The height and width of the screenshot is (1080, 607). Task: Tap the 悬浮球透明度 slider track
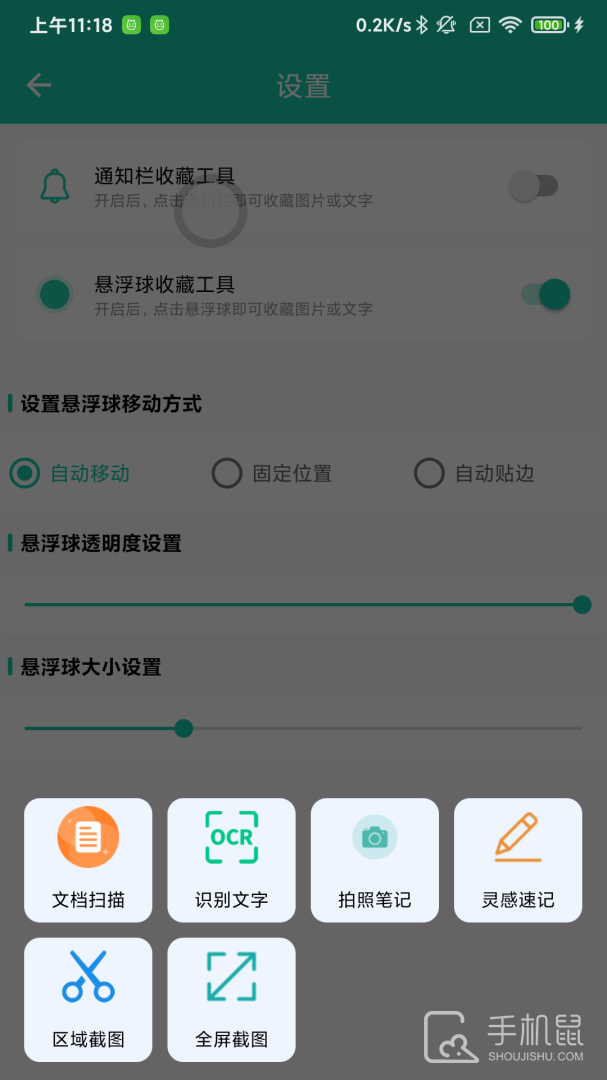pyautogui.click(x=303, y=605)
